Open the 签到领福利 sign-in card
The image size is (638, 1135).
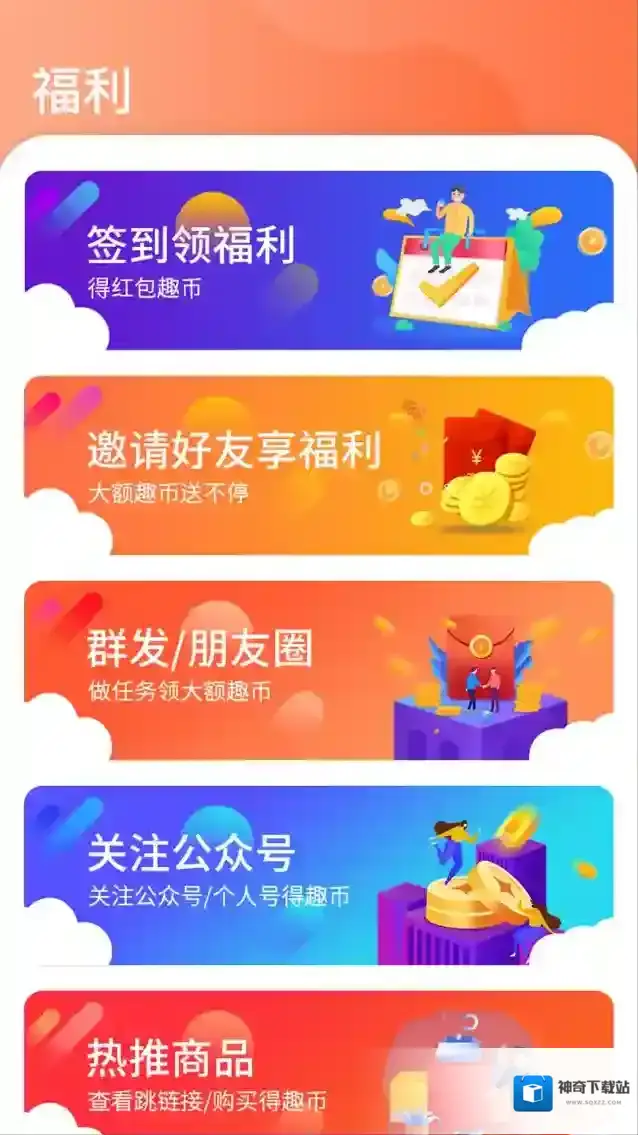pyautogui.click(x=318, y=260)
